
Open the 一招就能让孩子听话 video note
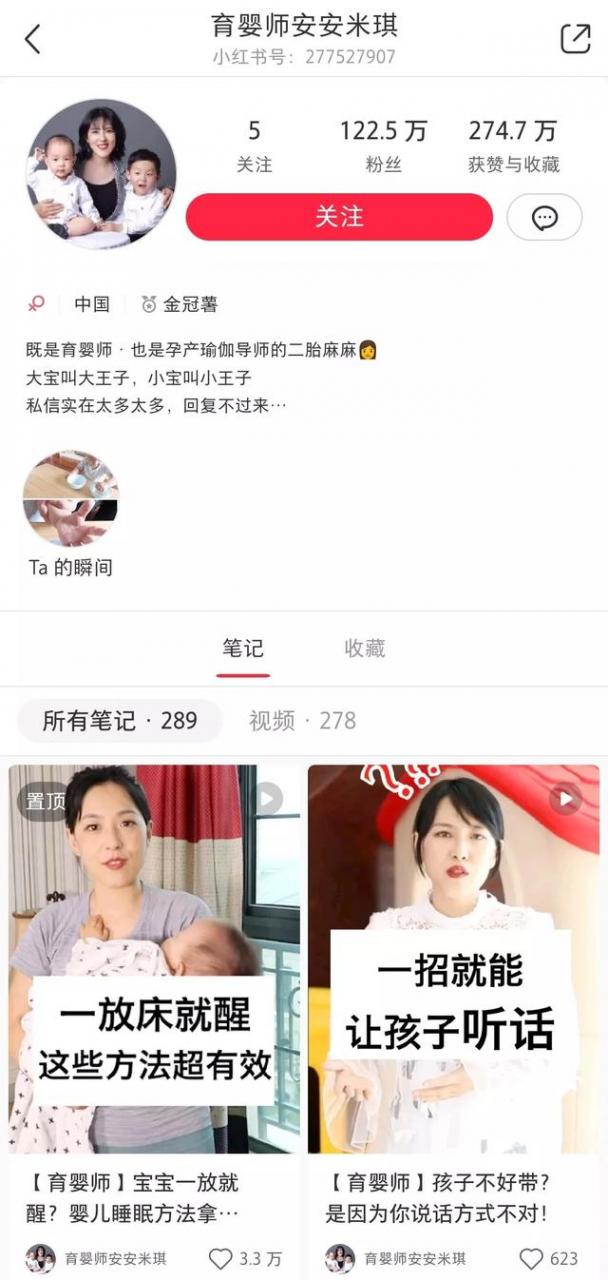pos(453,958)
